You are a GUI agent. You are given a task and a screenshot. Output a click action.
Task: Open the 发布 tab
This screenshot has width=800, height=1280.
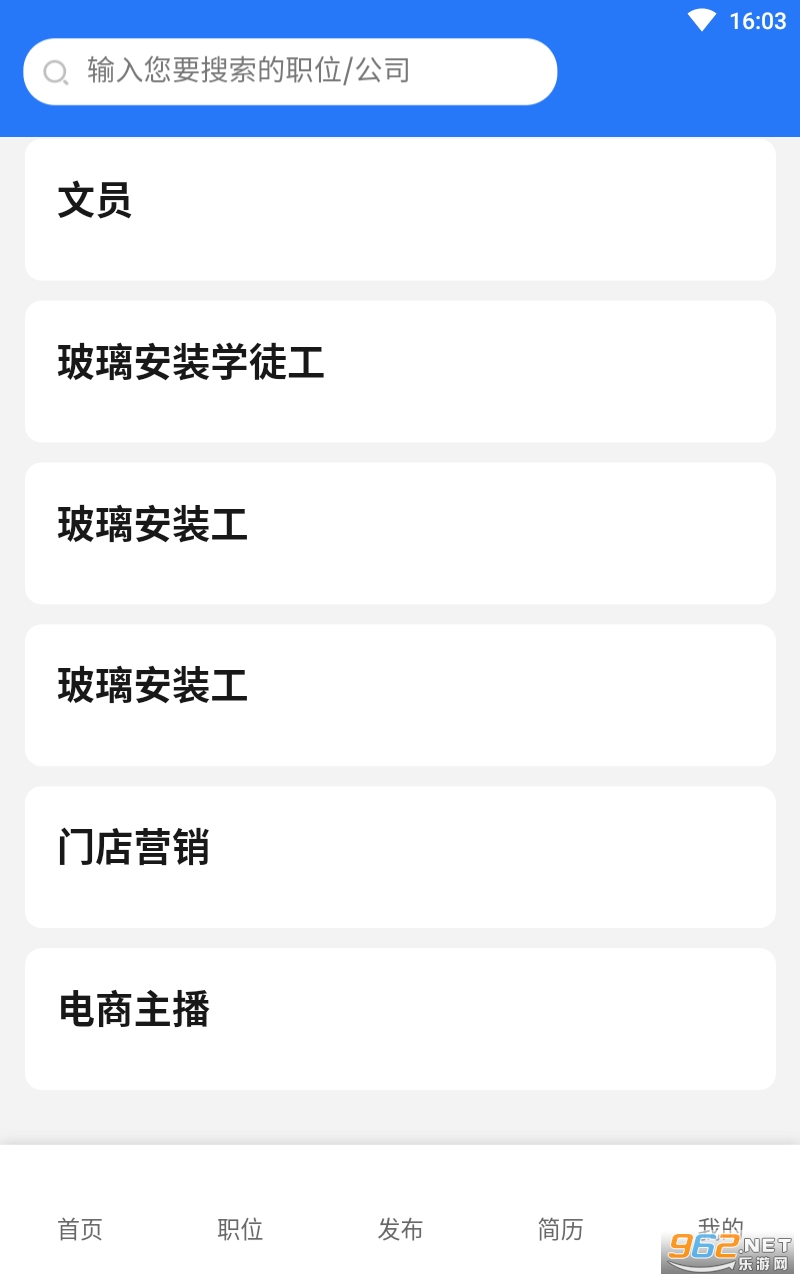(x=400, y=1228)
